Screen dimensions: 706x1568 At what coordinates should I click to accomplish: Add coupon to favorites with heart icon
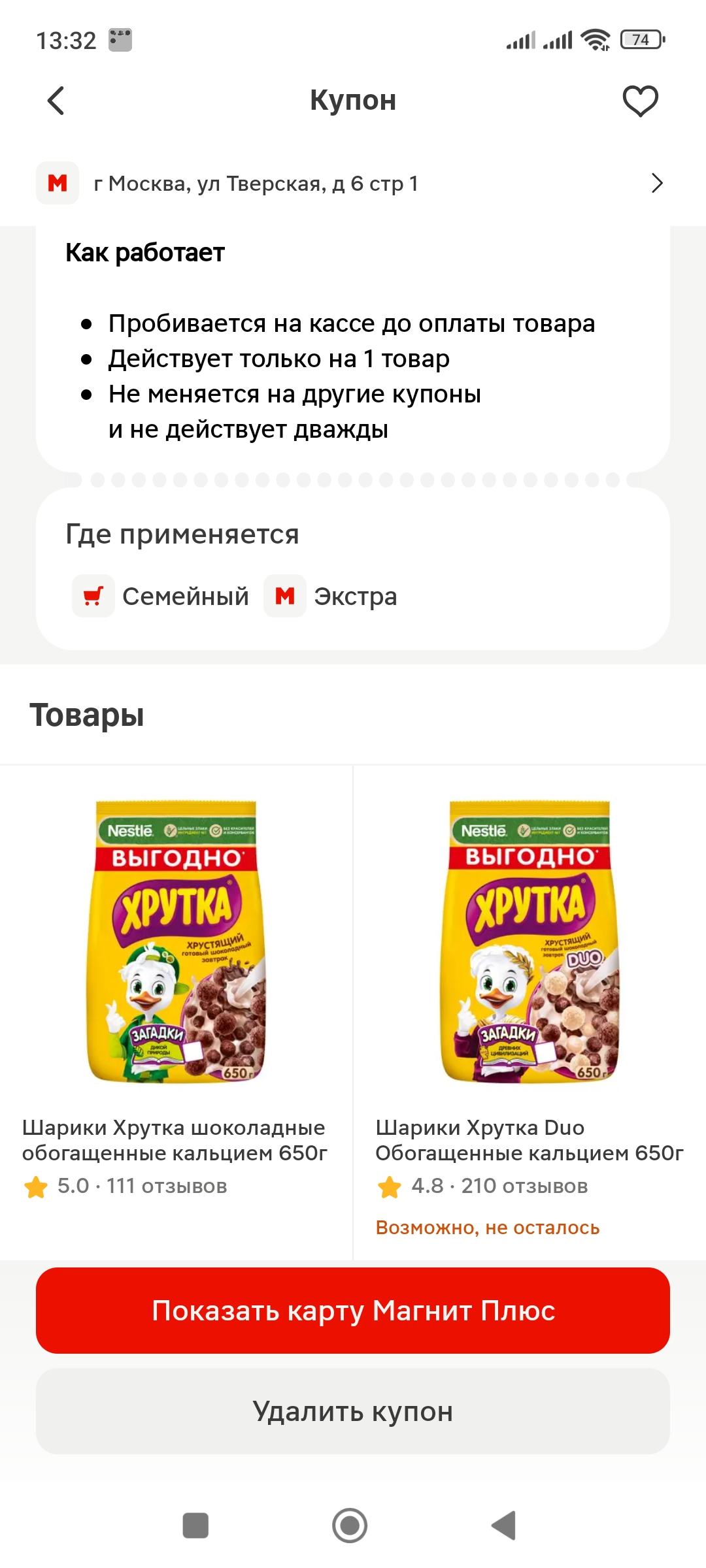(x=640, y=101)
